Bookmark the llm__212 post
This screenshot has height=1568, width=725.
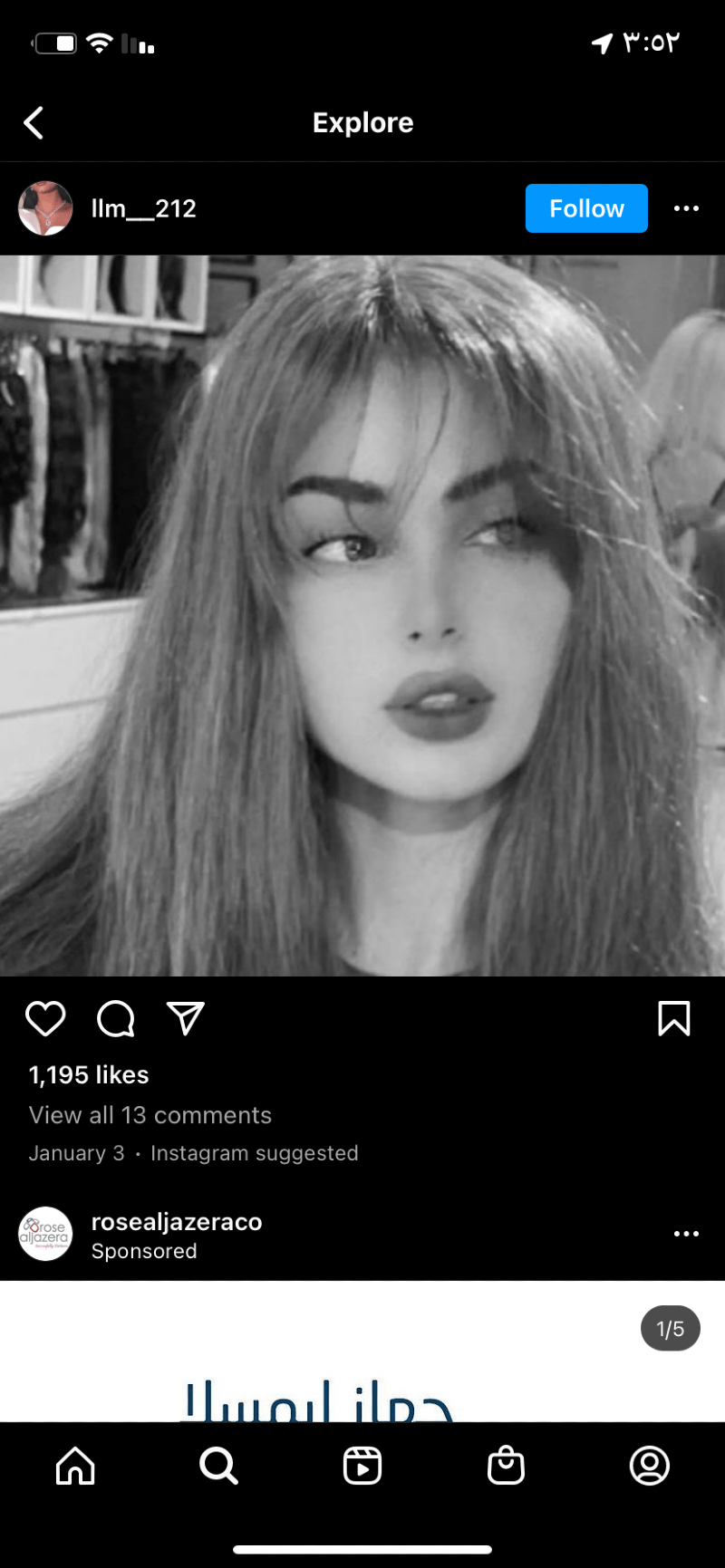[673, 1019]
